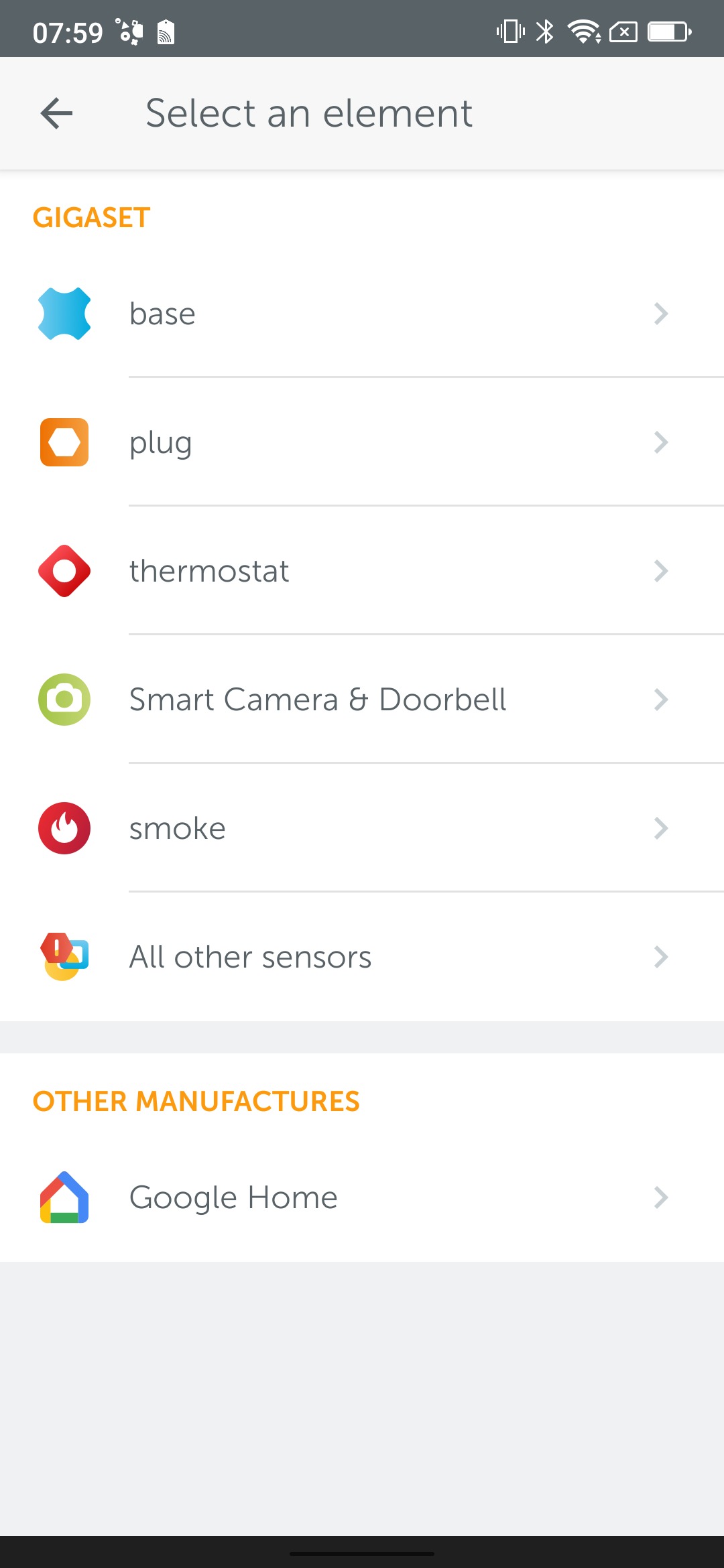Select the smoke detector option
This screenshot has width=724, height=1568.
pyautogui.click(x=362, y=828)
